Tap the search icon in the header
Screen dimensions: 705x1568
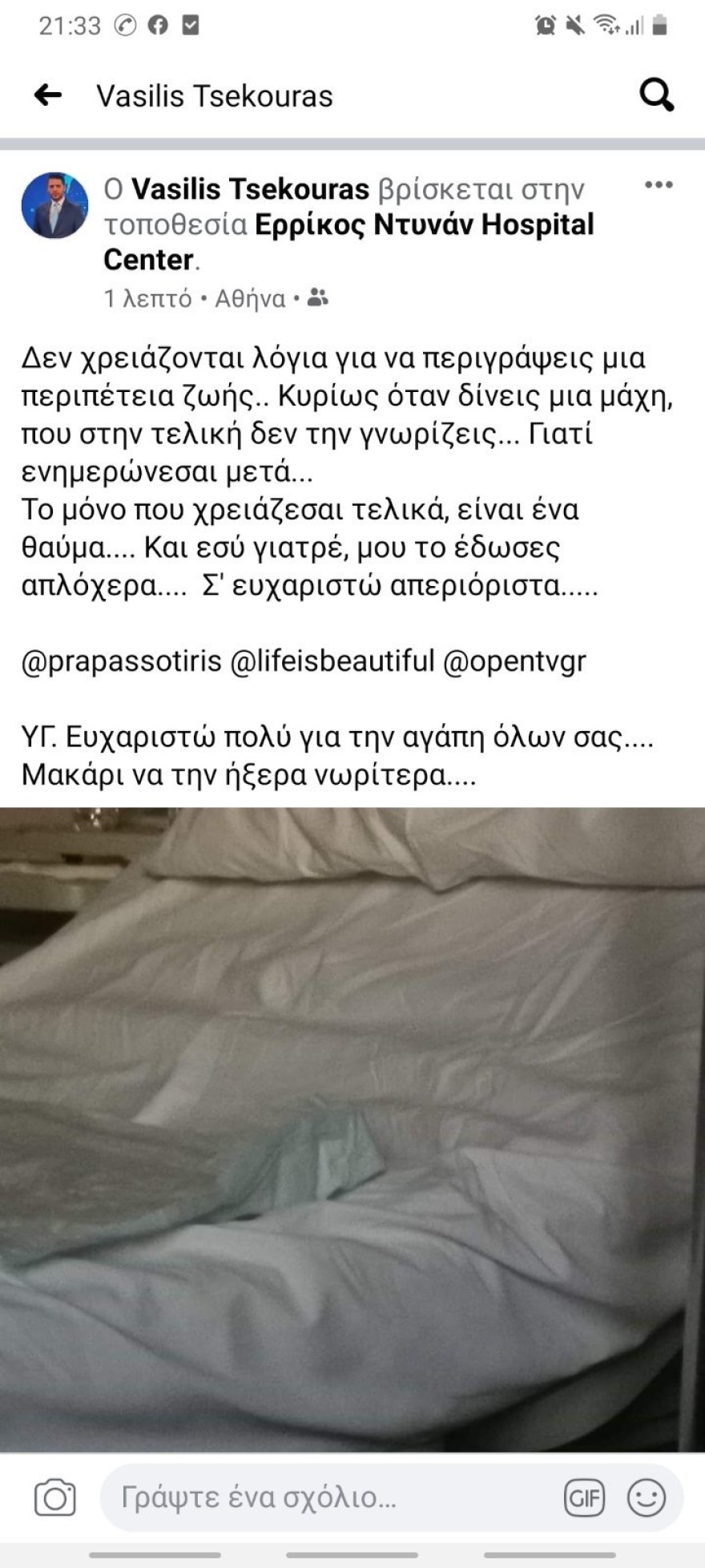pos(657,96)
